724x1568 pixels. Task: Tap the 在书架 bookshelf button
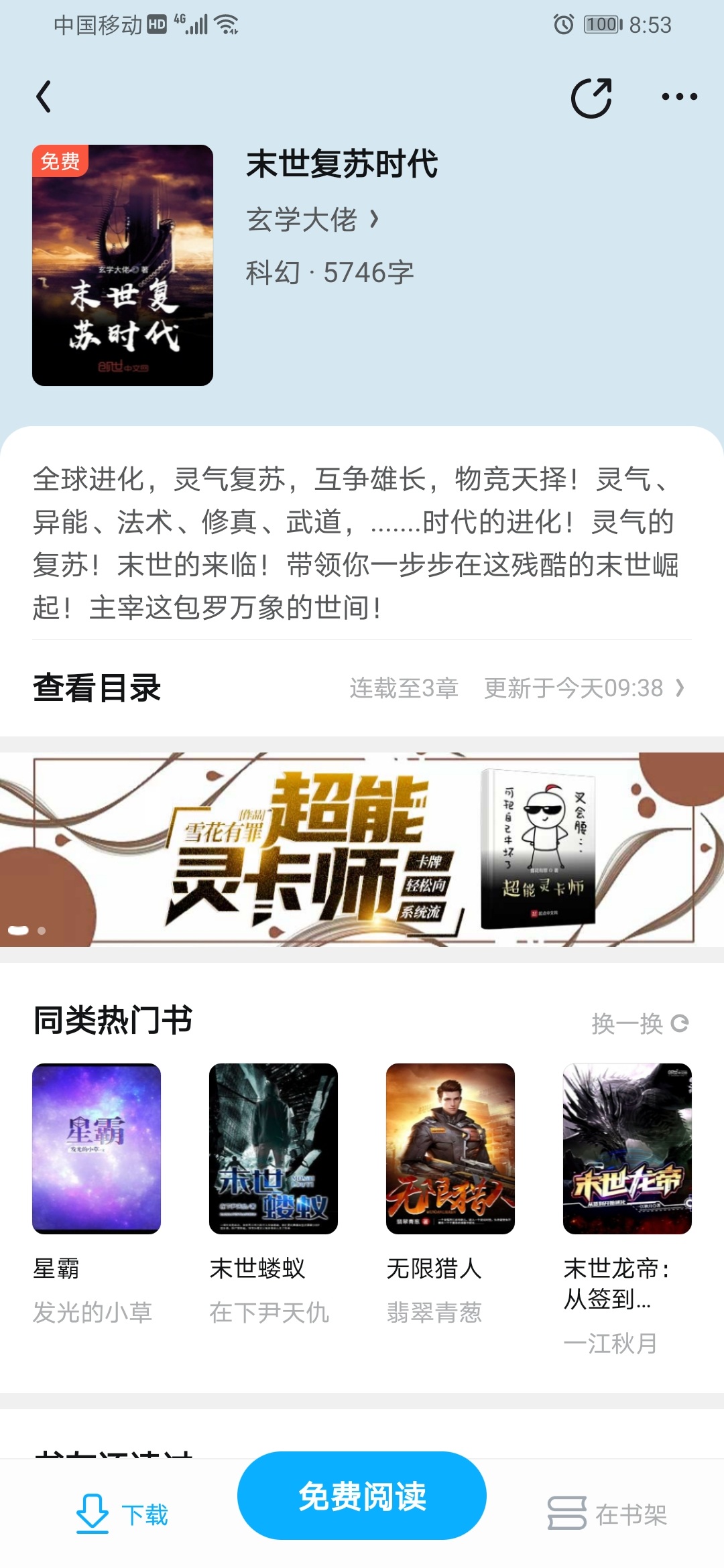click(x=607, y=1514)
